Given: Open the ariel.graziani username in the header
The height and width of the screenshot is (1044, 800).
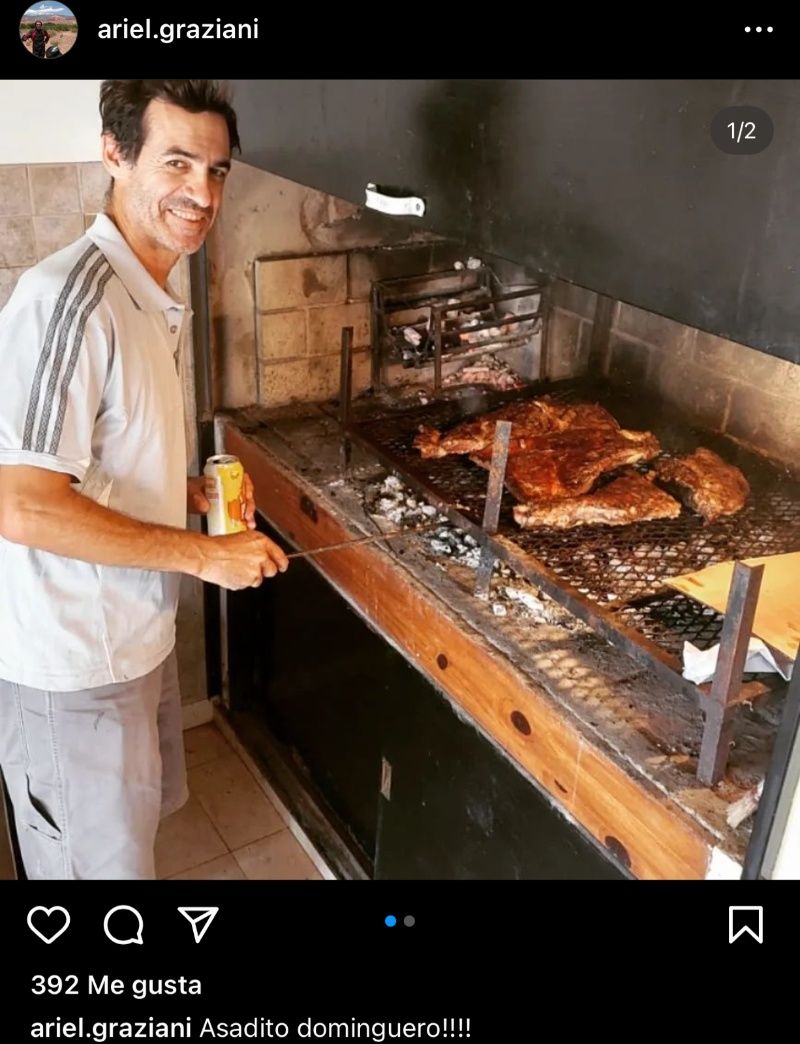Looking at the screenshot, I should [x=178, y=30].
